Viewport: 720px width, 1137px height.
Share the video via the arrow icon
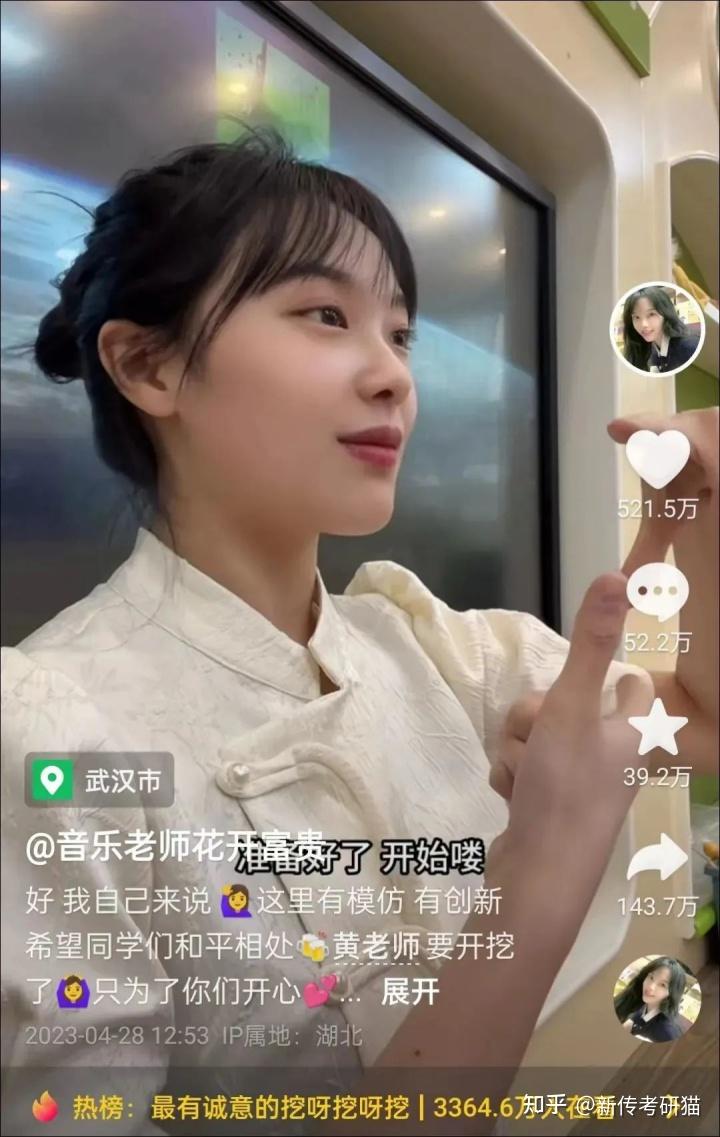[x=657, y=858]
